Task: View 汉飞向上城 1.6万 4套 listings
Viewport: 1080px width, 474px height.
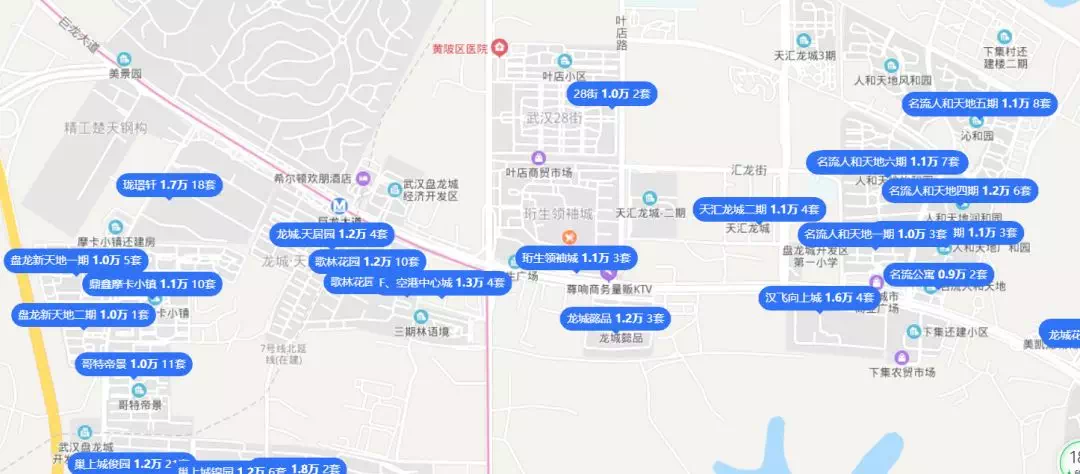Action: coord(819,297)
